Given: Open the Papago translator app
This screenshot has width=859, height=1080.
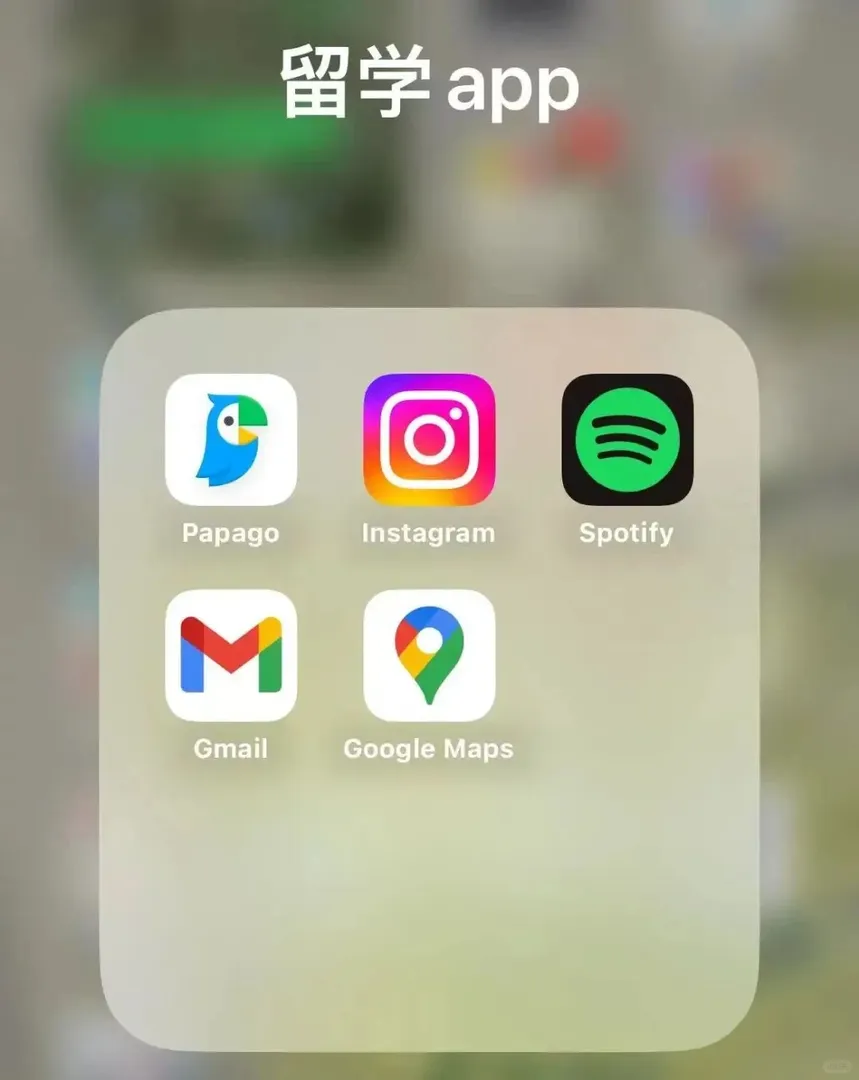Looking at the screenshot, I should tap(231, 440).
